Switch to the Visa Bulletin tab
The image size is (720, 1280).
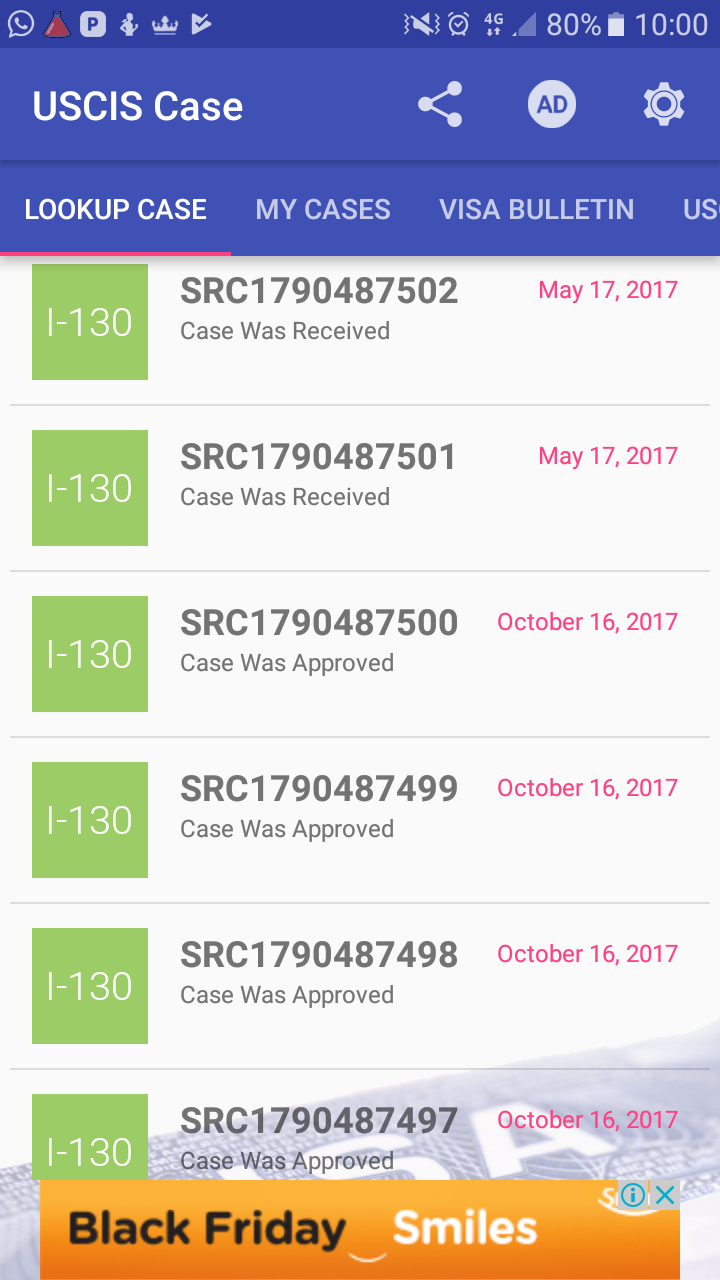[x=536, y=209]
